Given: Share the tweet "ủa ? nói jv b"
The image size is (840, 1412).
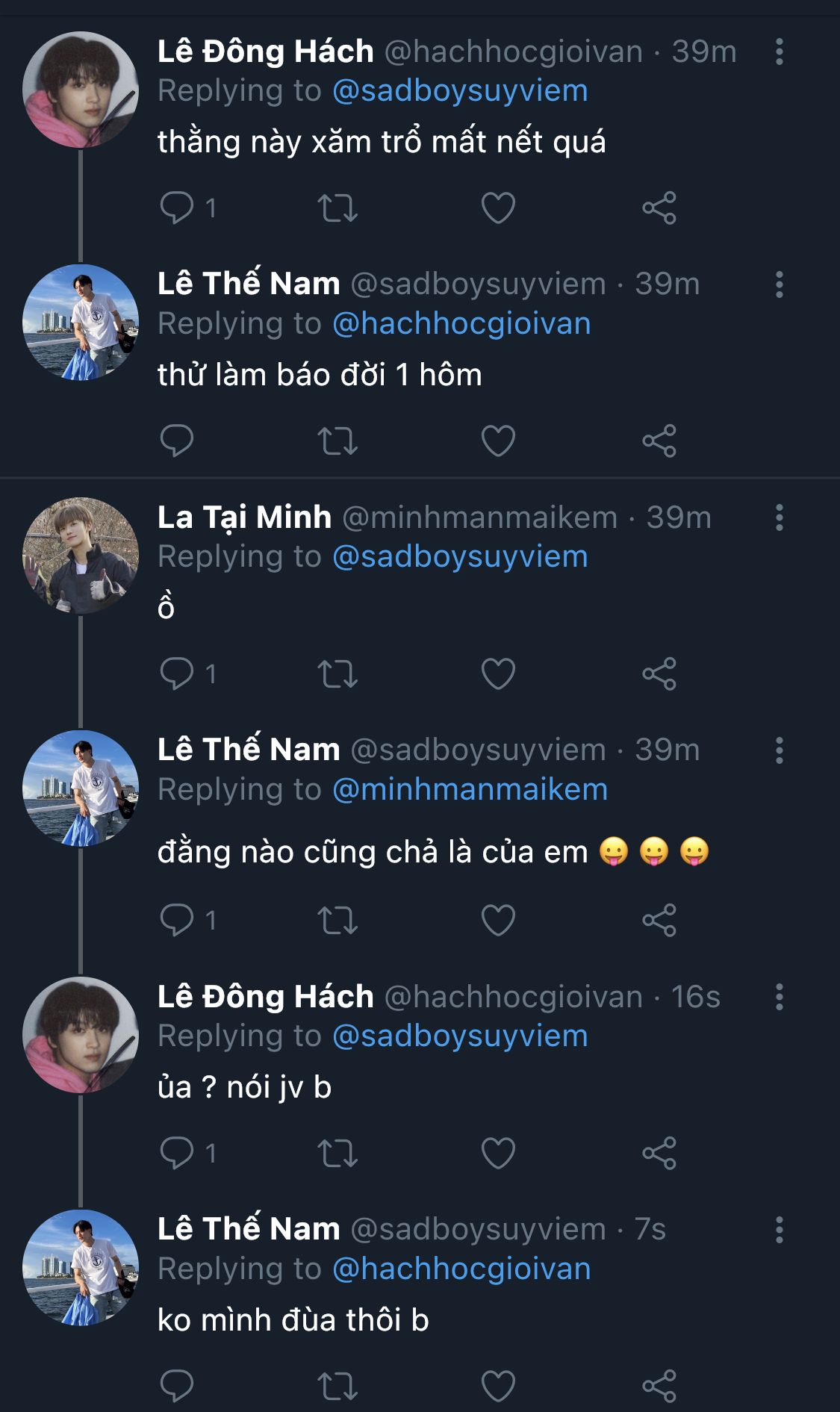Looking at the screenshot, I should (x=659, y=1153).
